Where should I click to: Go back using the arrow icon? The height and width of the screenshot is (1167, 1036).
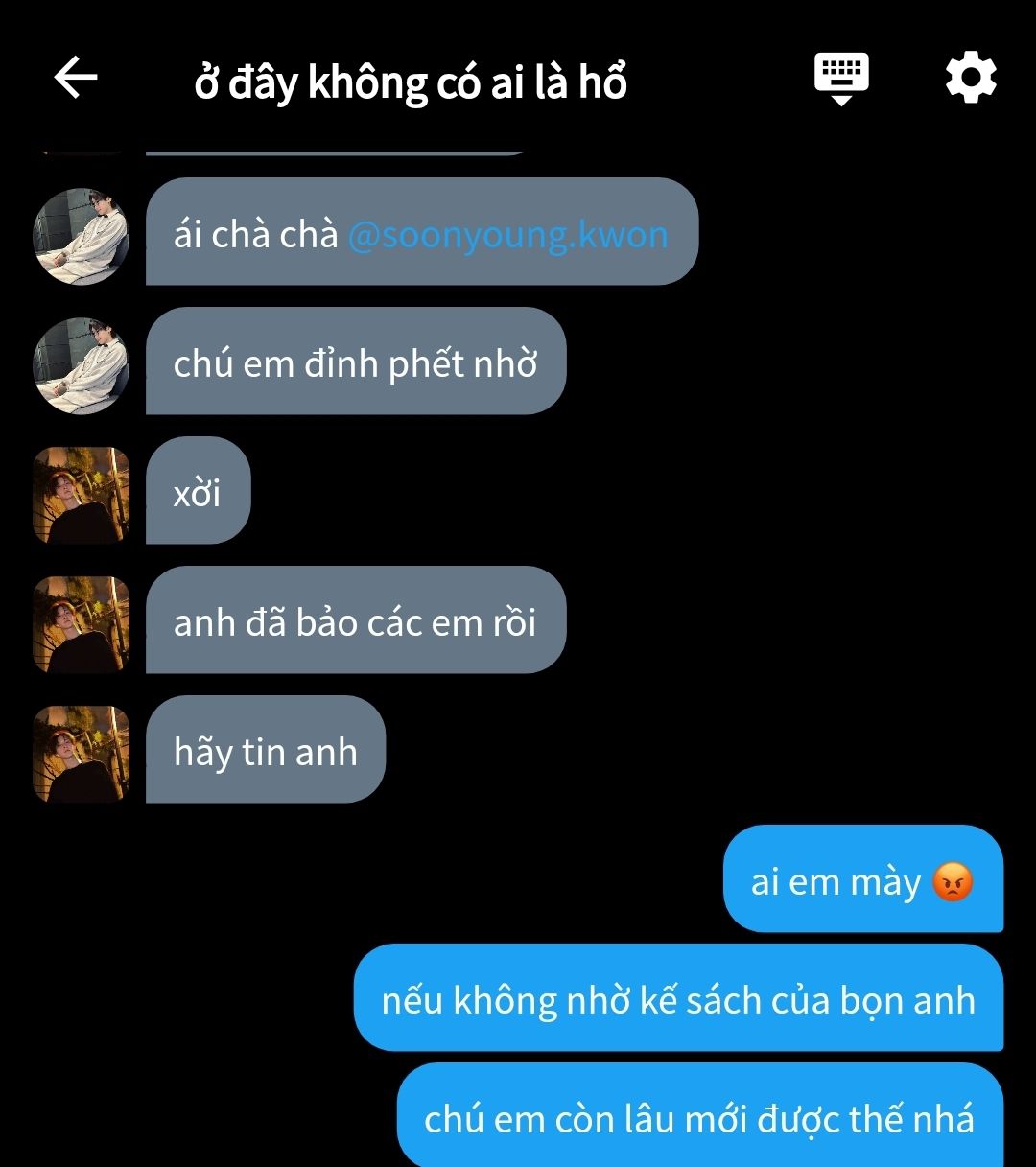(x=76, y=78)
